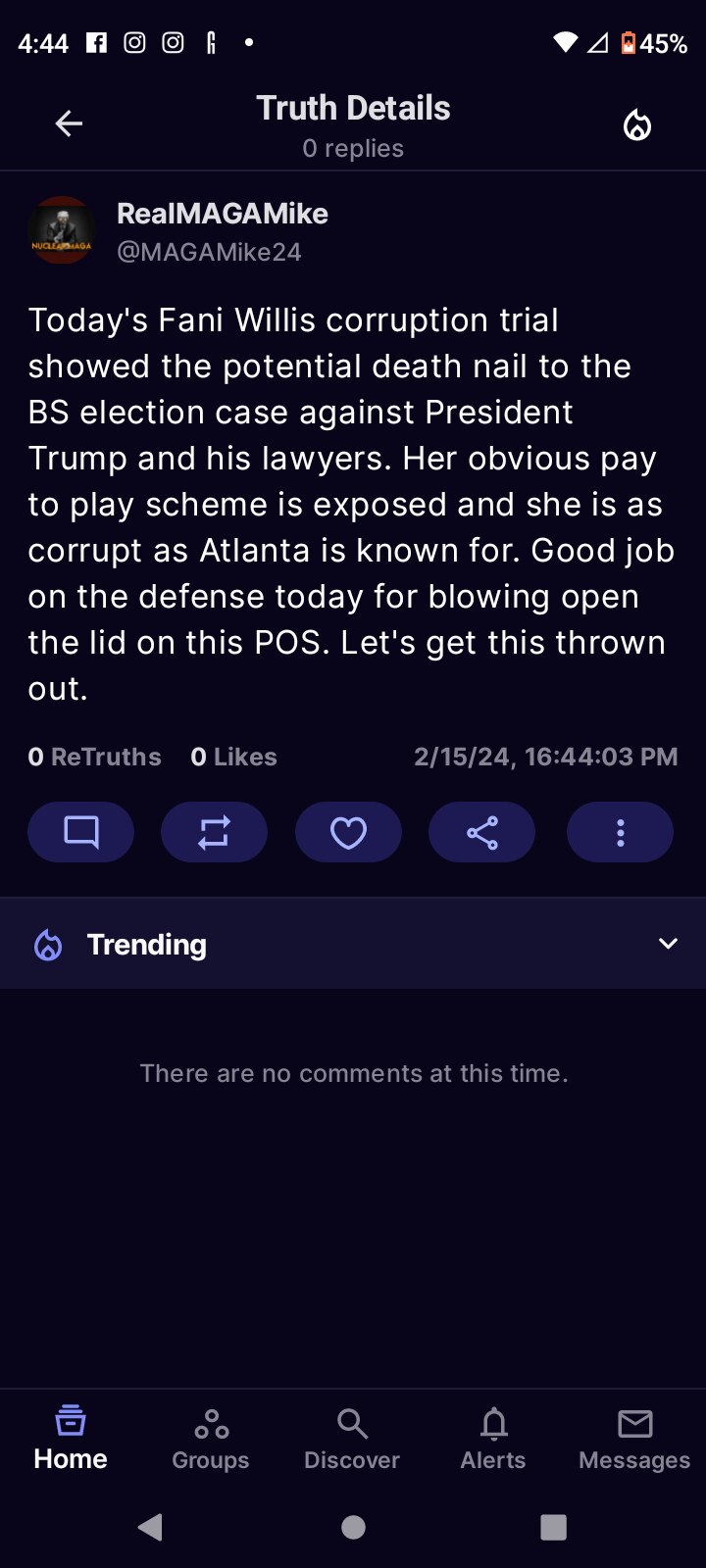The width and height of the screenshot is (706, 1568).
Task: Open the flame Trending icon in the header
Action: (x=636, y=123)
